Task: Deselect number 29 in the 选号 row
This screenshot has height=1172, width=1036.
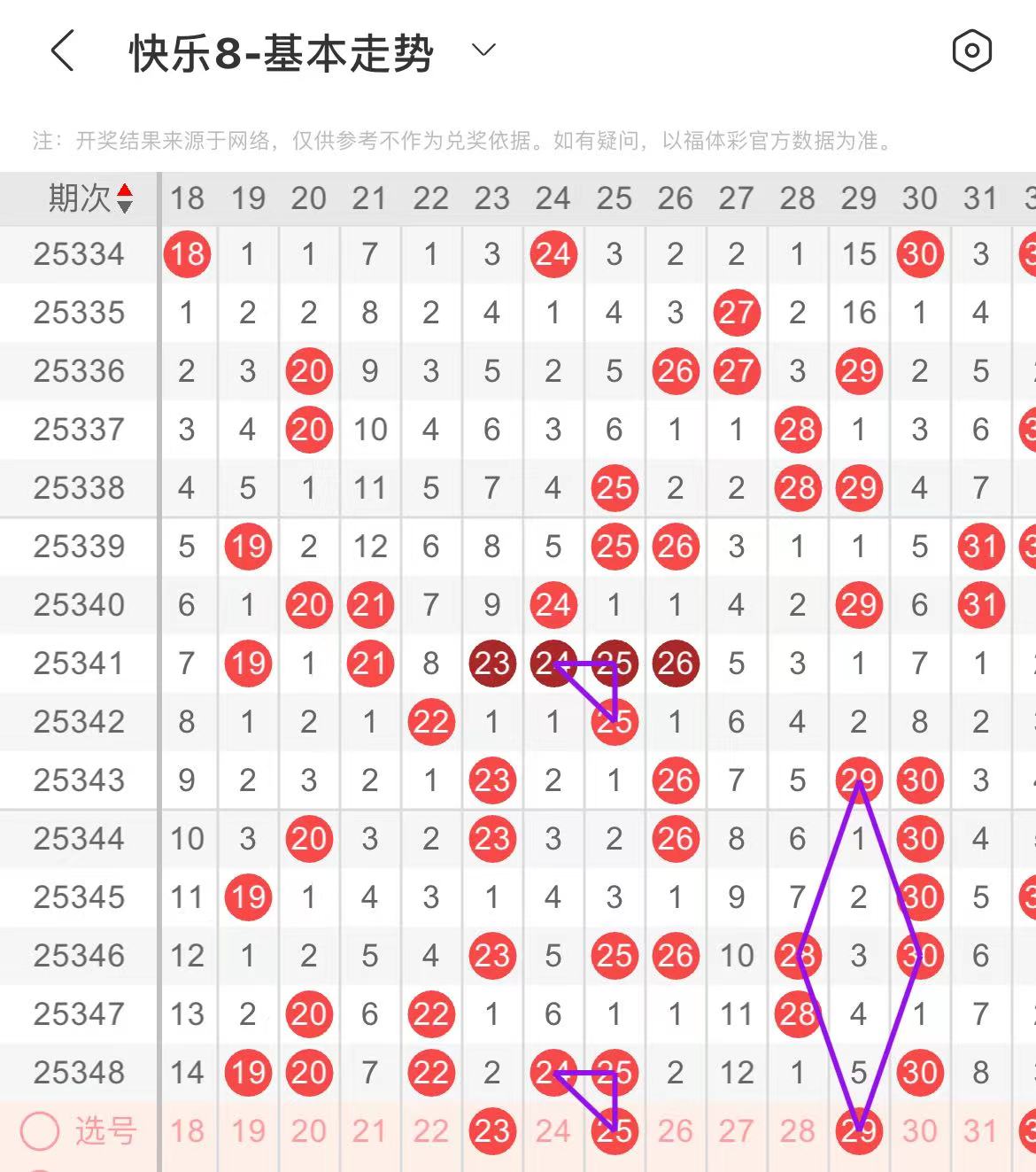Action: tap(858, 1131)
